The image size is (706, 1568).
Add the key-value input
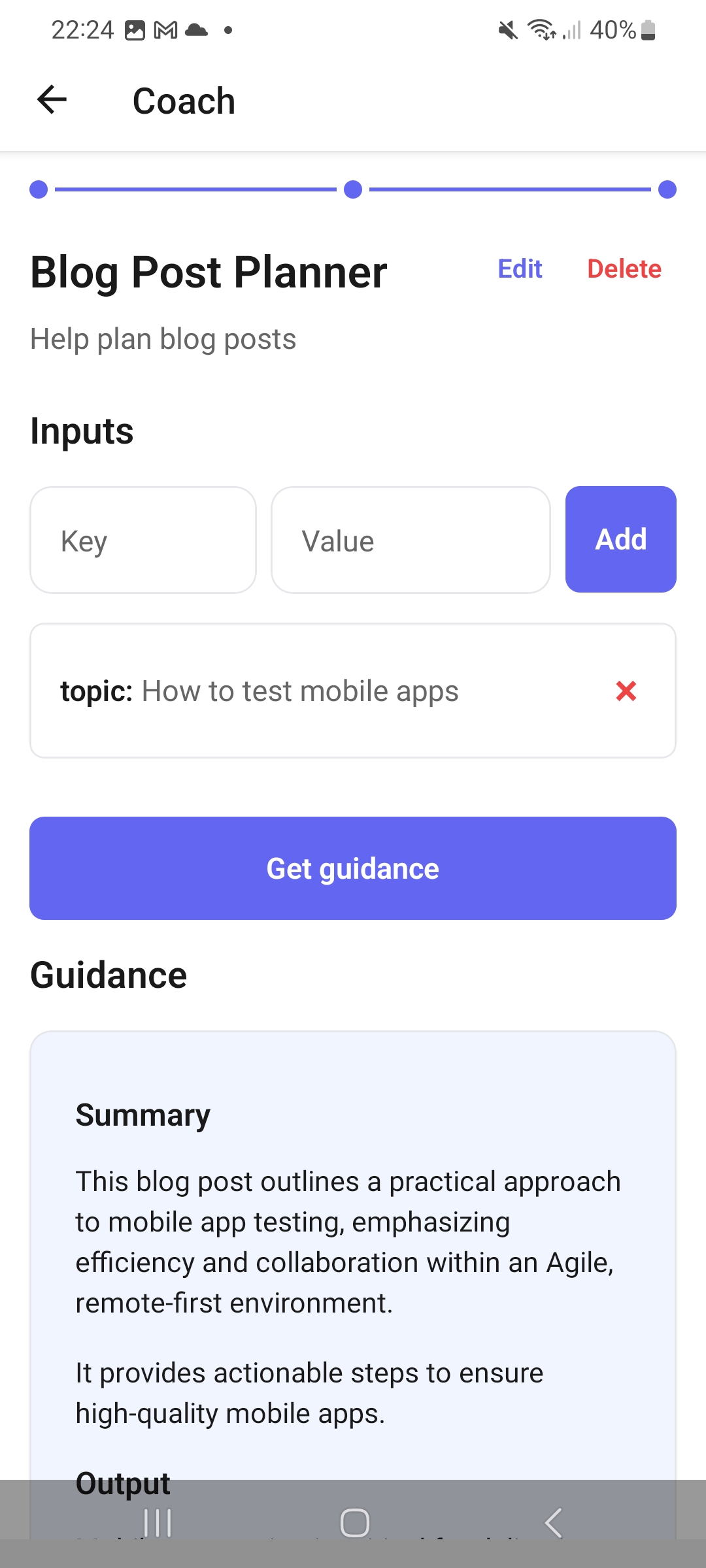point(621,540)
